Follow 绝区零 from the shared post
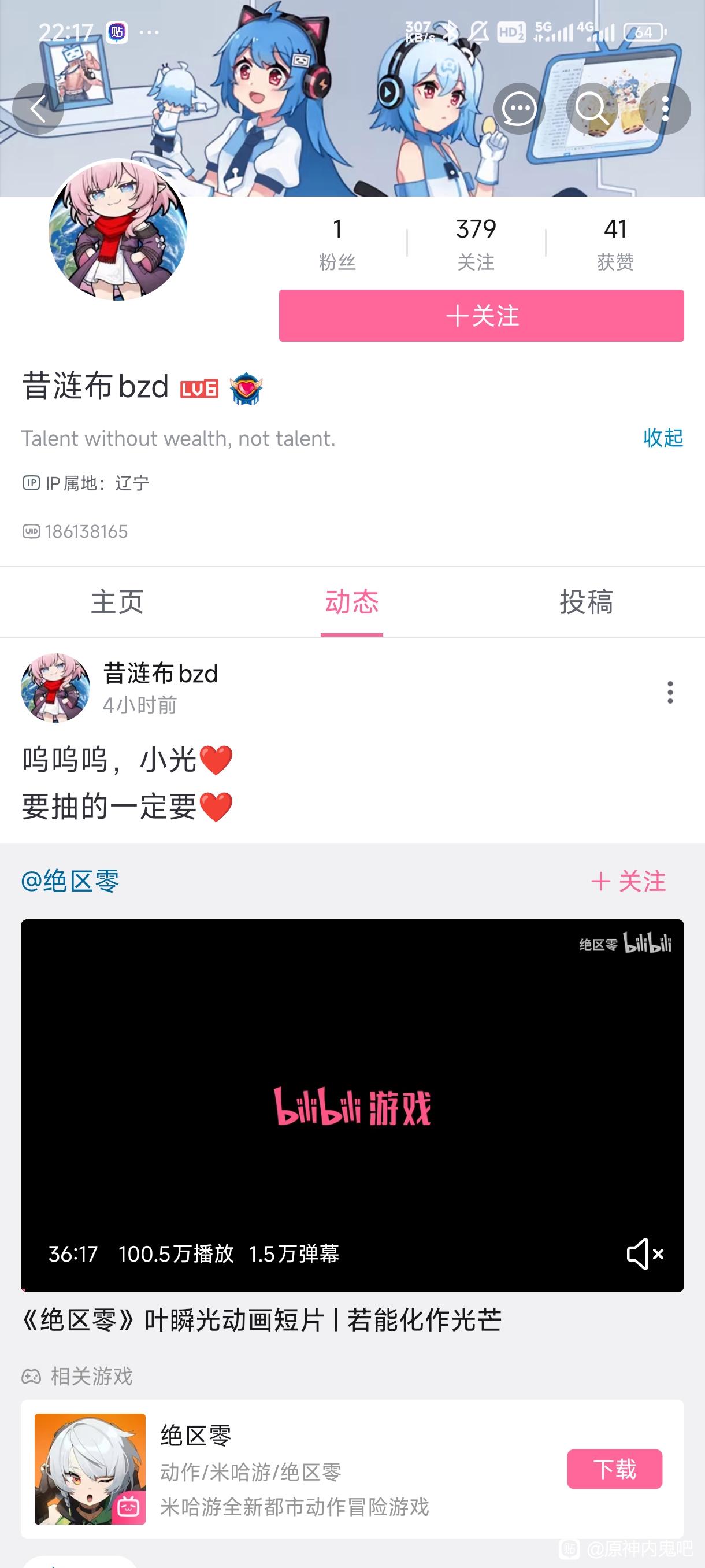 coord(628,881)
